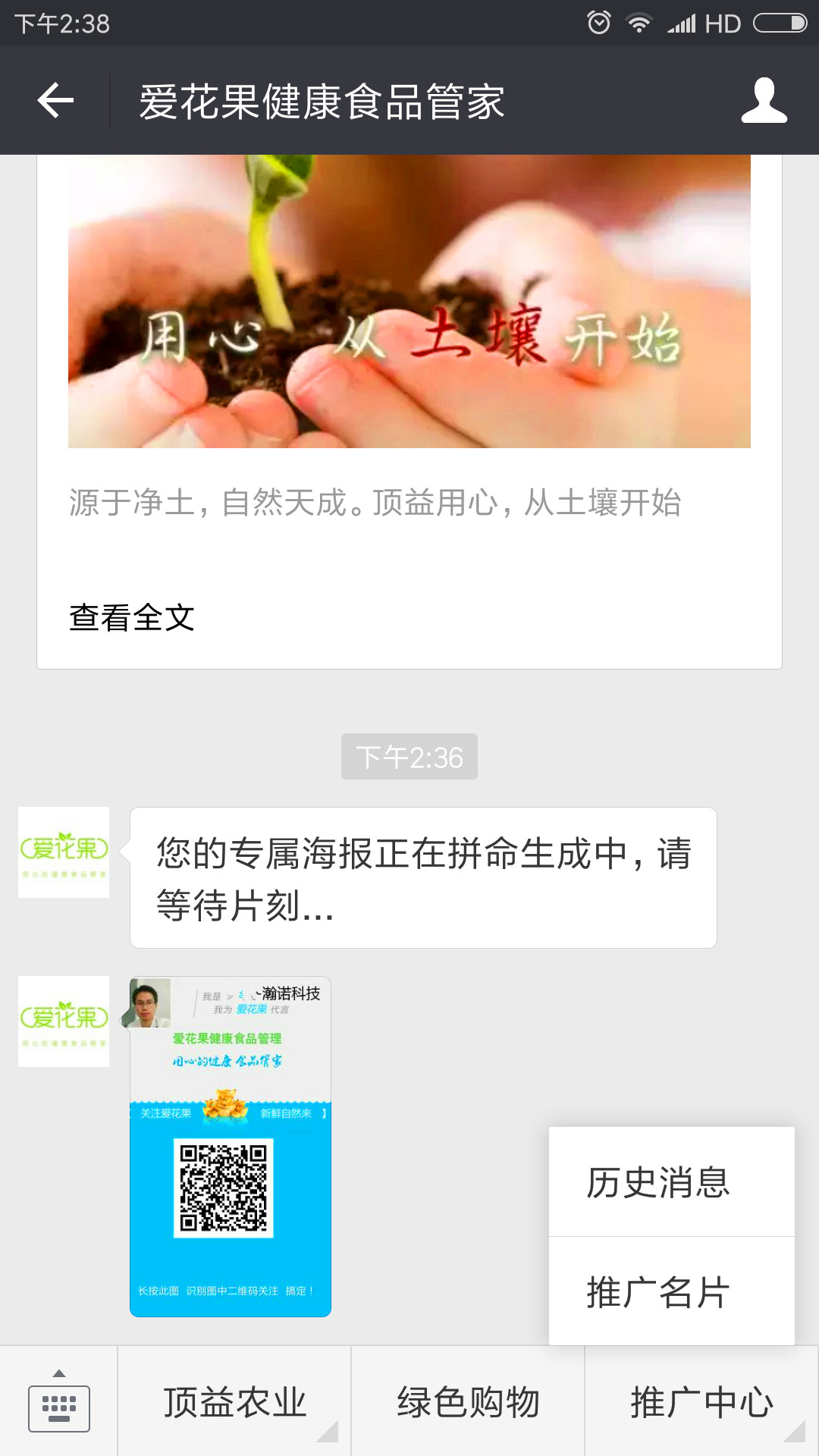Image resolution: width=819 pixels, height=1456 pixels.
Task: Tap the 推广中心 menu tab
Action: 701,1402
